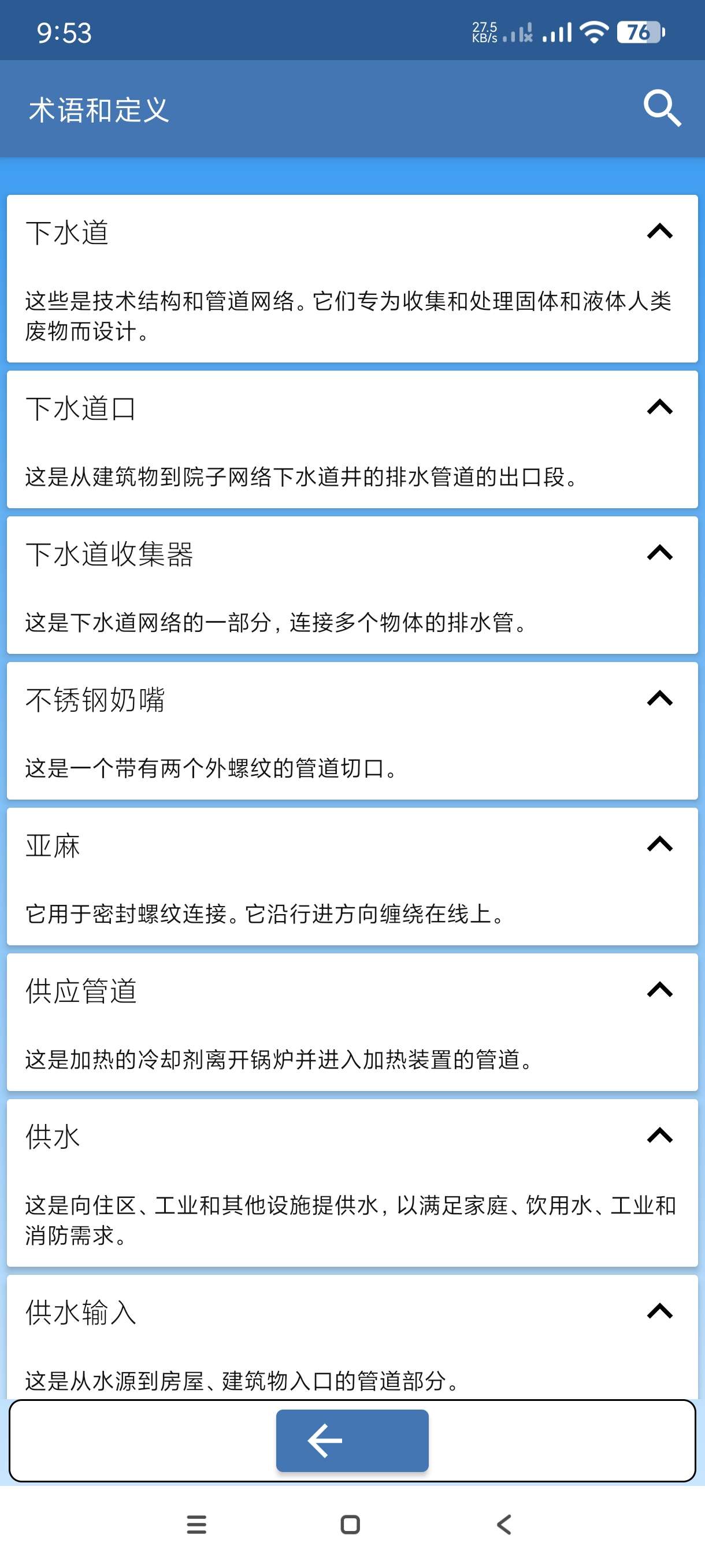Go back via system navigation bar
Viewport: 705px width, 1568px height.
pos(504,1525)
